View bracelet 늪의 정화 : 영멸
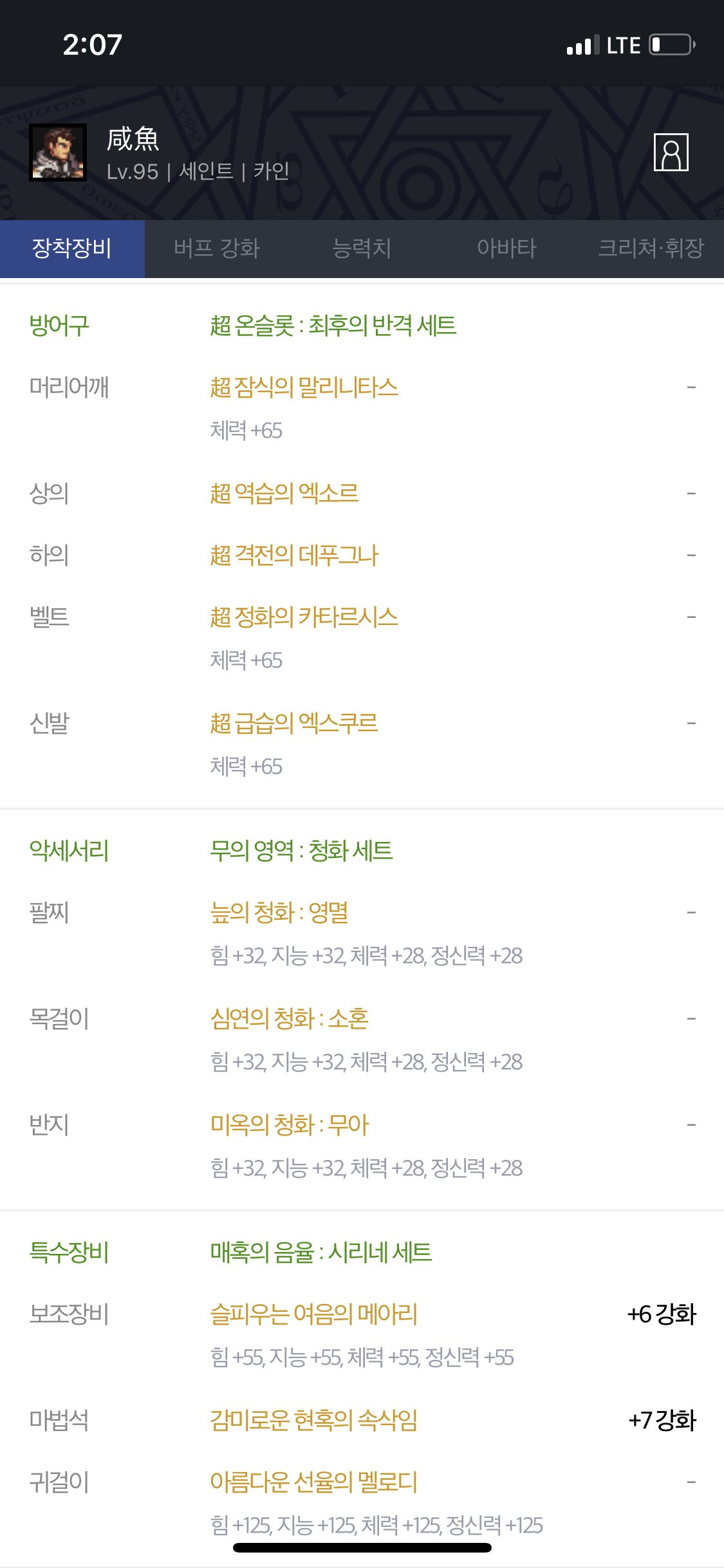The image size is (724, 1568). point(279,913)
